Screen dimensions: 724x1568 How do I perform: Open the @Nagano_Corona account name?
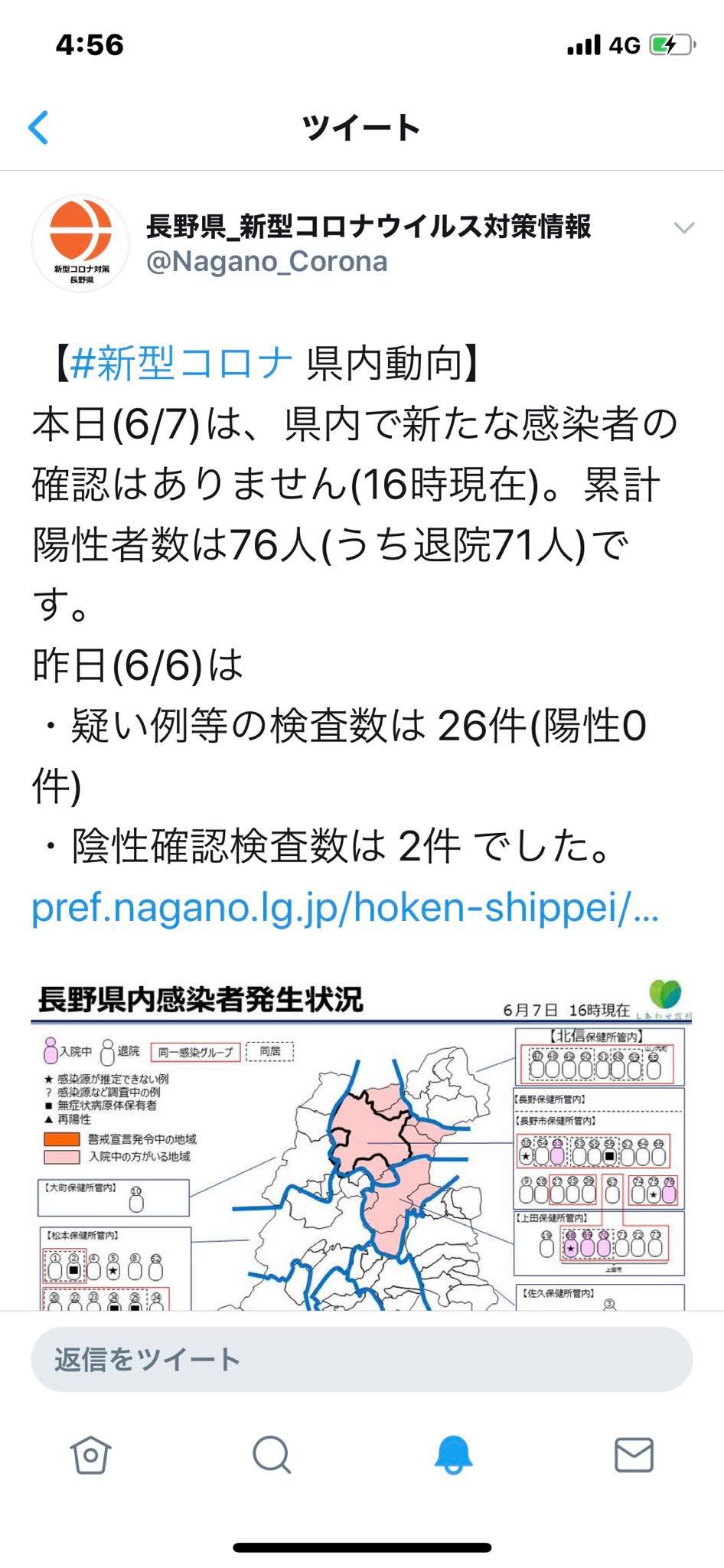[x=267, y=262]
